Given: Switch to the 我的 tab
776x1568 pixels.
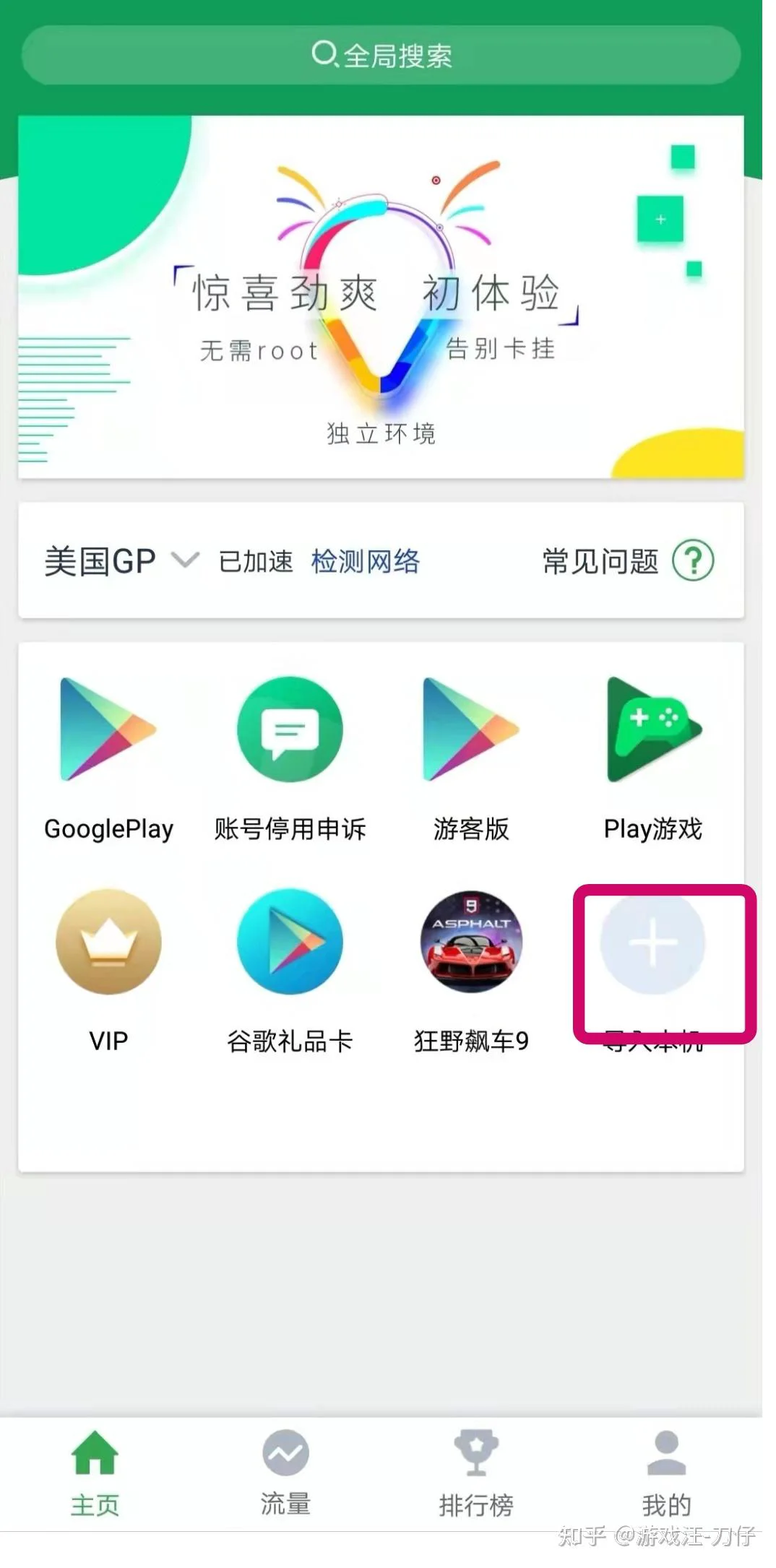Looking at the screenshot, I should (666, 1473).
